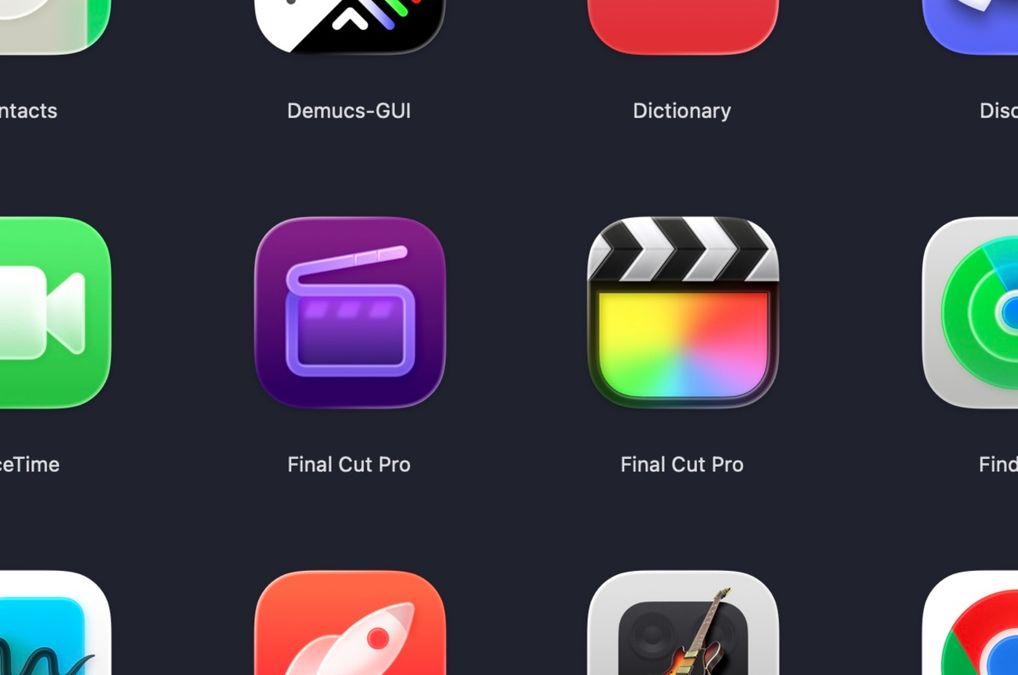Open the Contacts app
The height and width of the screenshot is (675, 1018).
coord(50,25)
